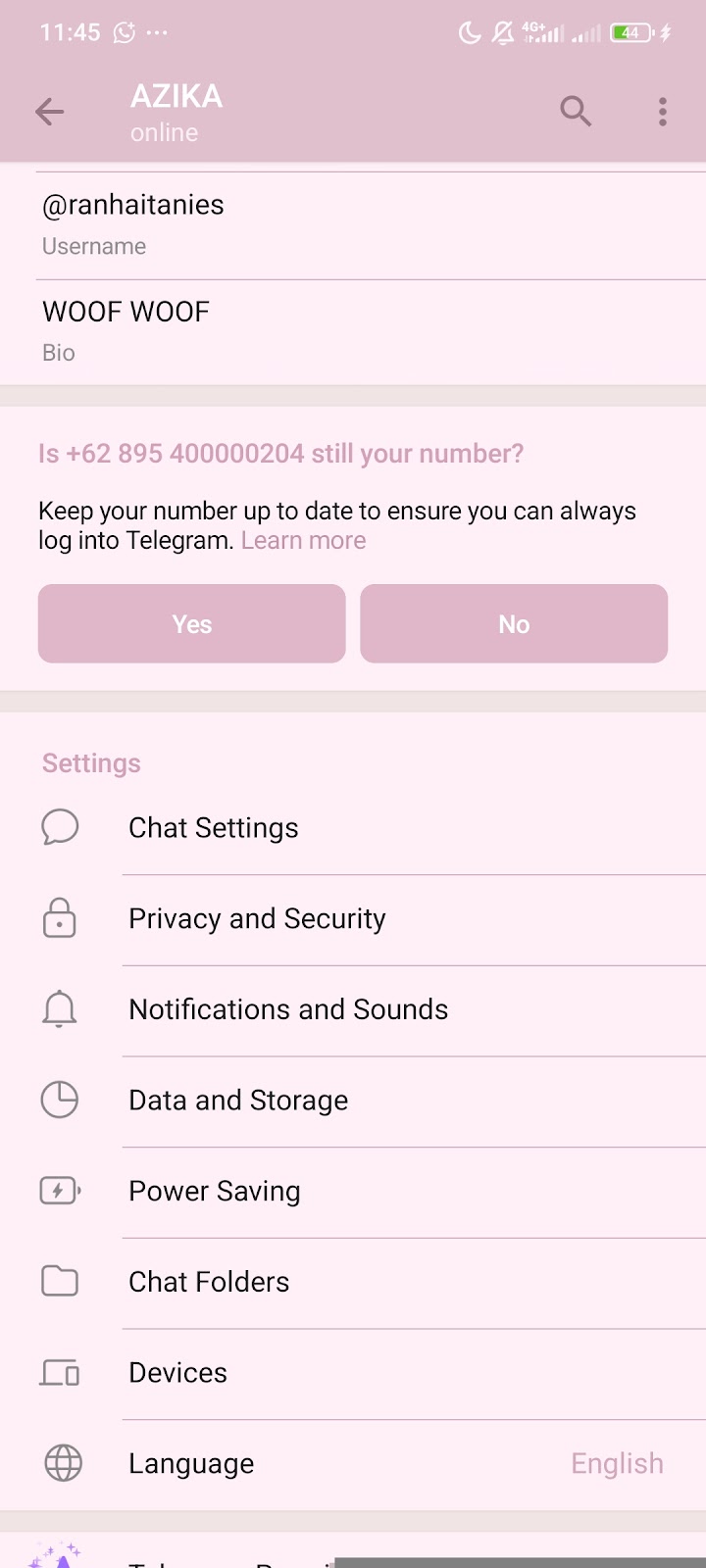
Task: Open Chat Settings
Action: click(353, 828)
